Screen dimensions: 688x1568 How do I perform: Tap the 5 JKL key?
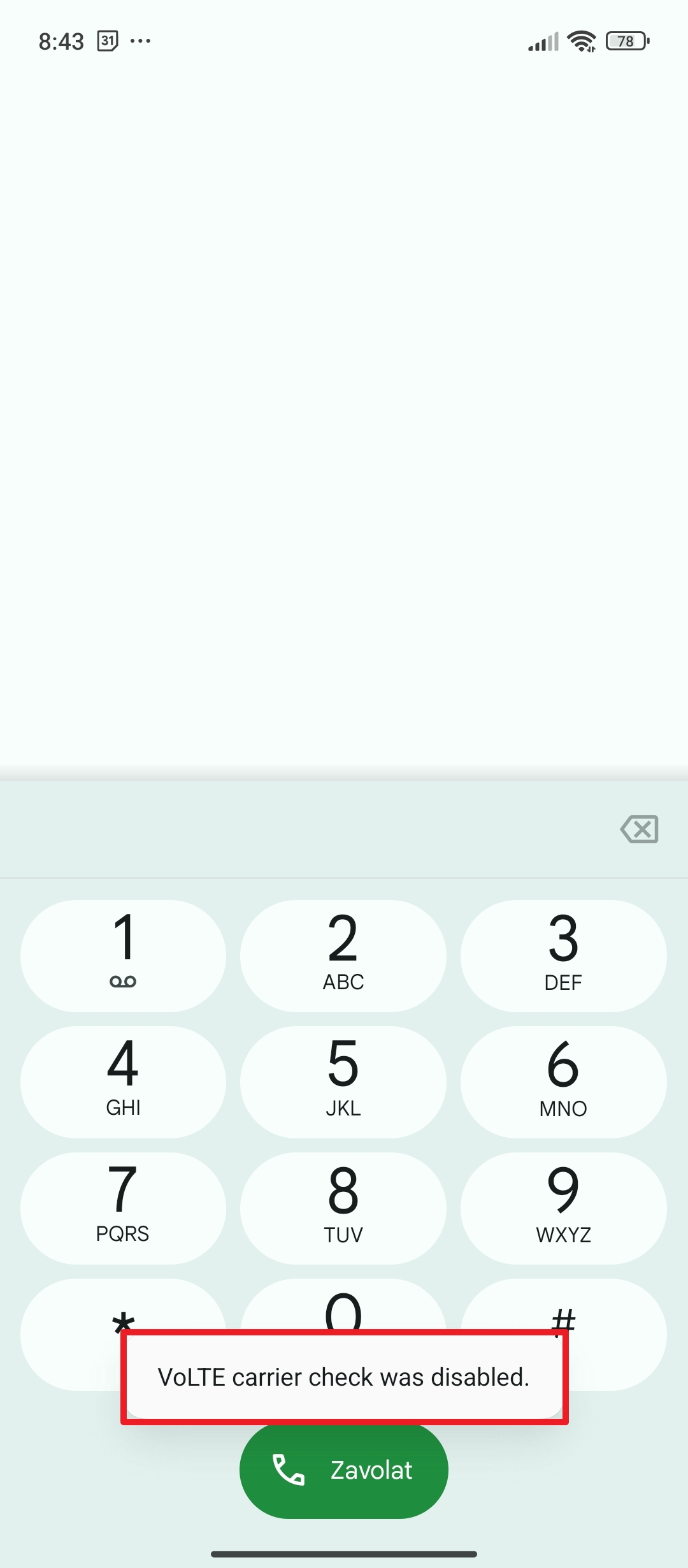[x=343, y=1082]
